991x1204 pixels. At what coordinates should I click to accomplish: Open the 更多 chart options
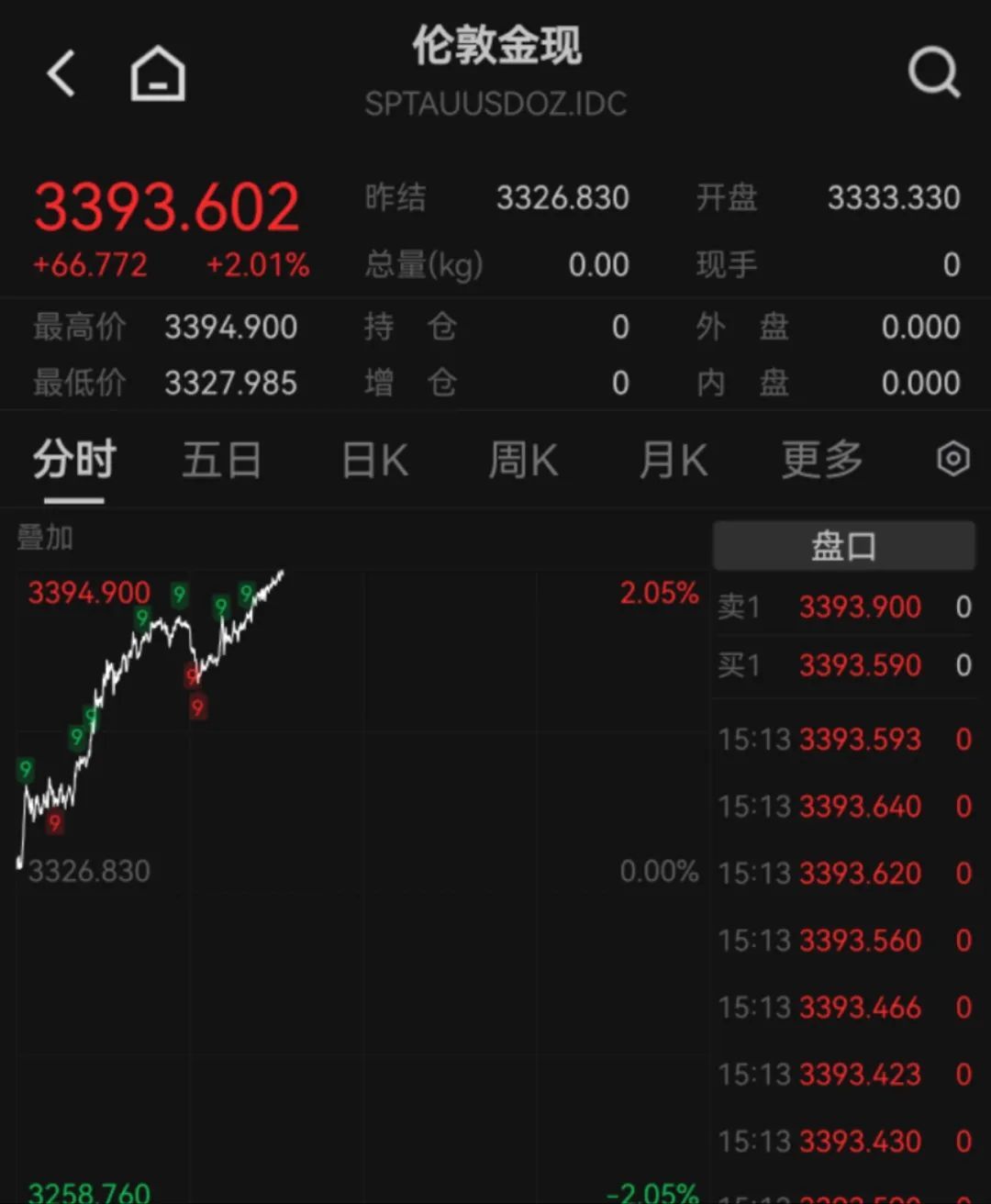click(821, 460)
